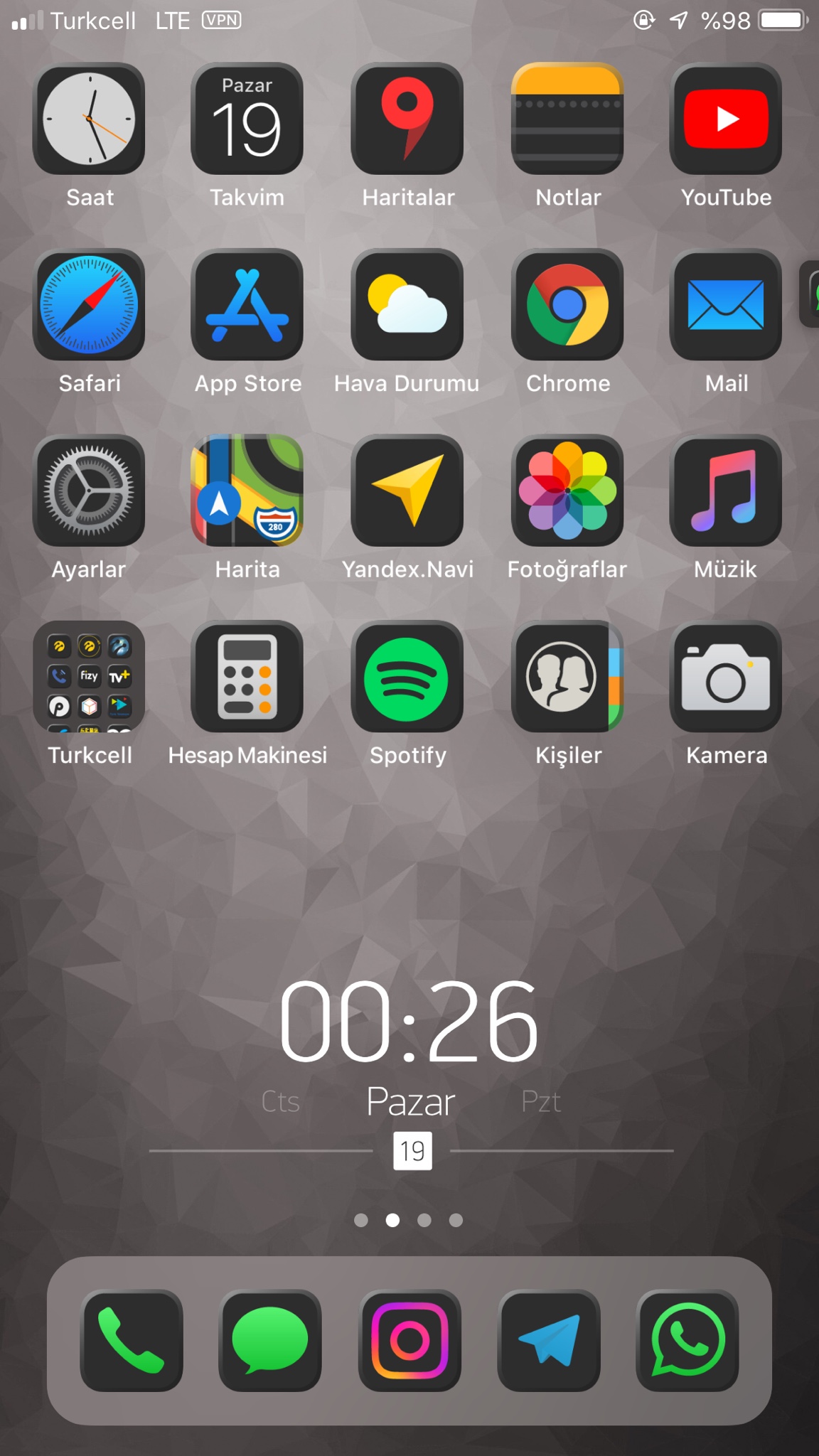Launch Chrome browser
The width and height of the screenshot is (819, 1456).
tap(567, 305)
